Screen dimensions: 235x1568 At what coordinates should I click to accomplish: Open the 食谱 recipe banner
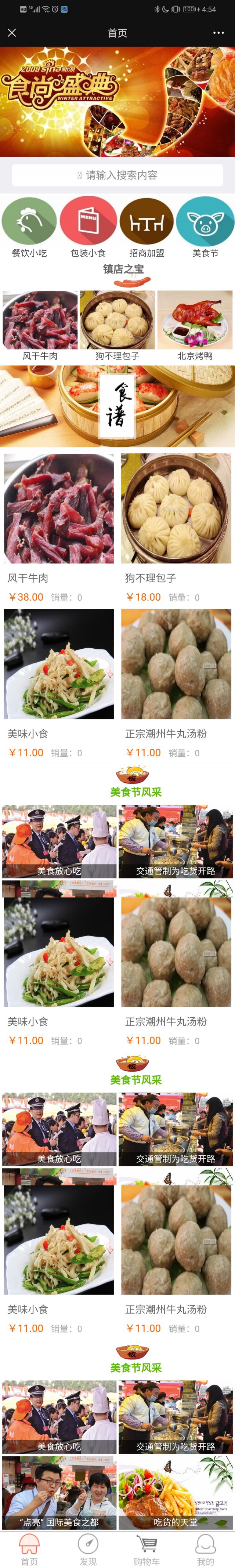tap(117, 406)
